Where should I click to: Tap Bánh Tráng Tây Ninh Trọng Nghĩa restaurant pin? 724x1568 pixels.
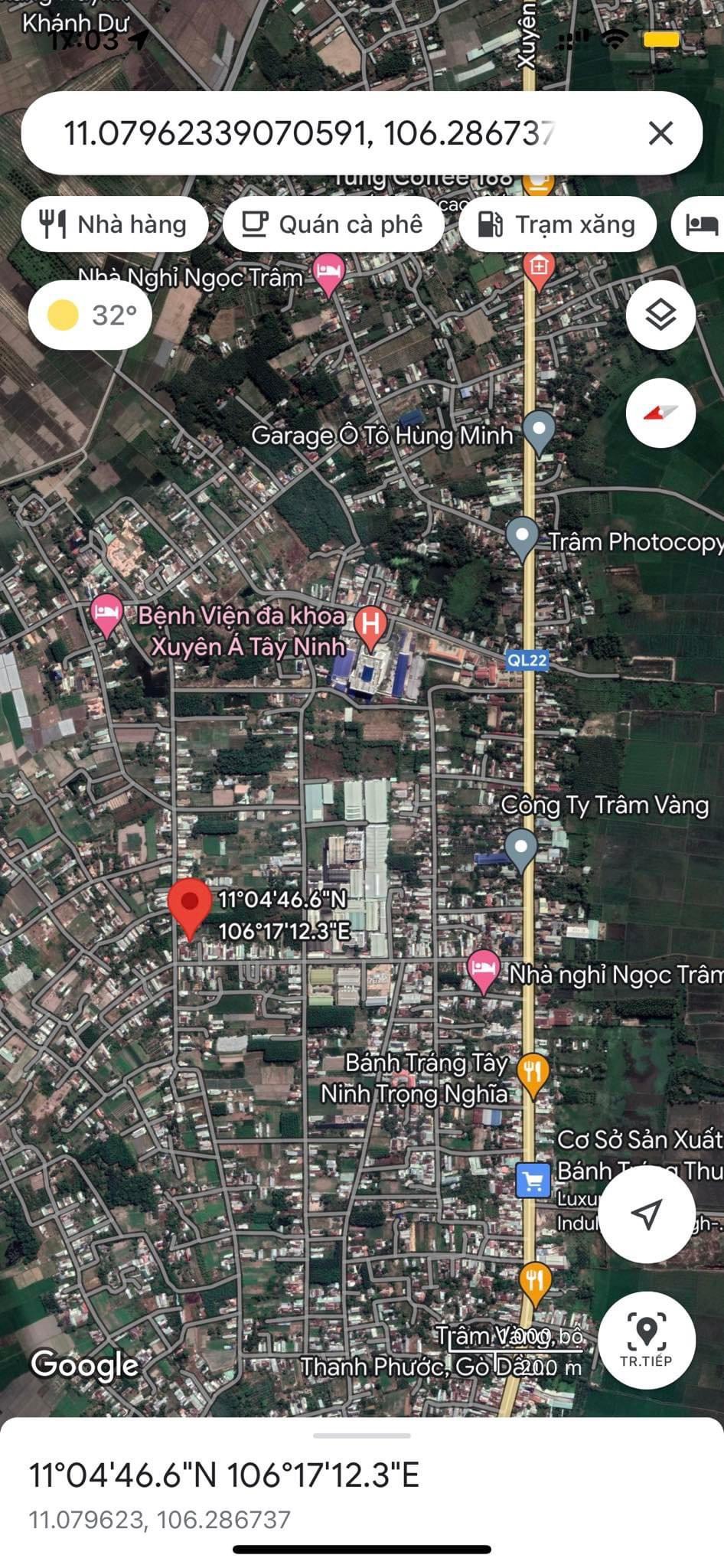pyautogui.click(x=533, y=1073)
